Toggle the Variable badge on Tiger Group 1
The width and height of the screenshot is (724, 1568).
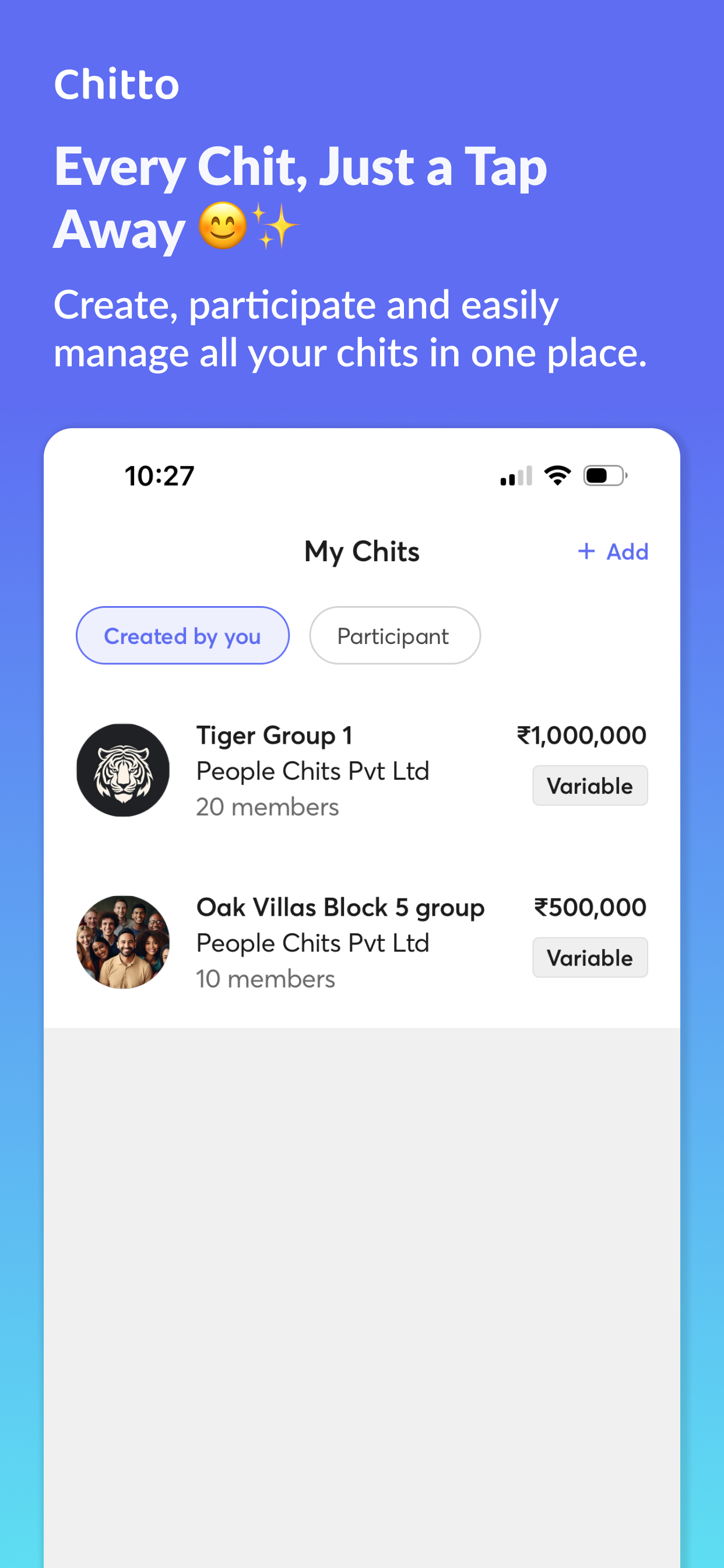click(589, 785)
